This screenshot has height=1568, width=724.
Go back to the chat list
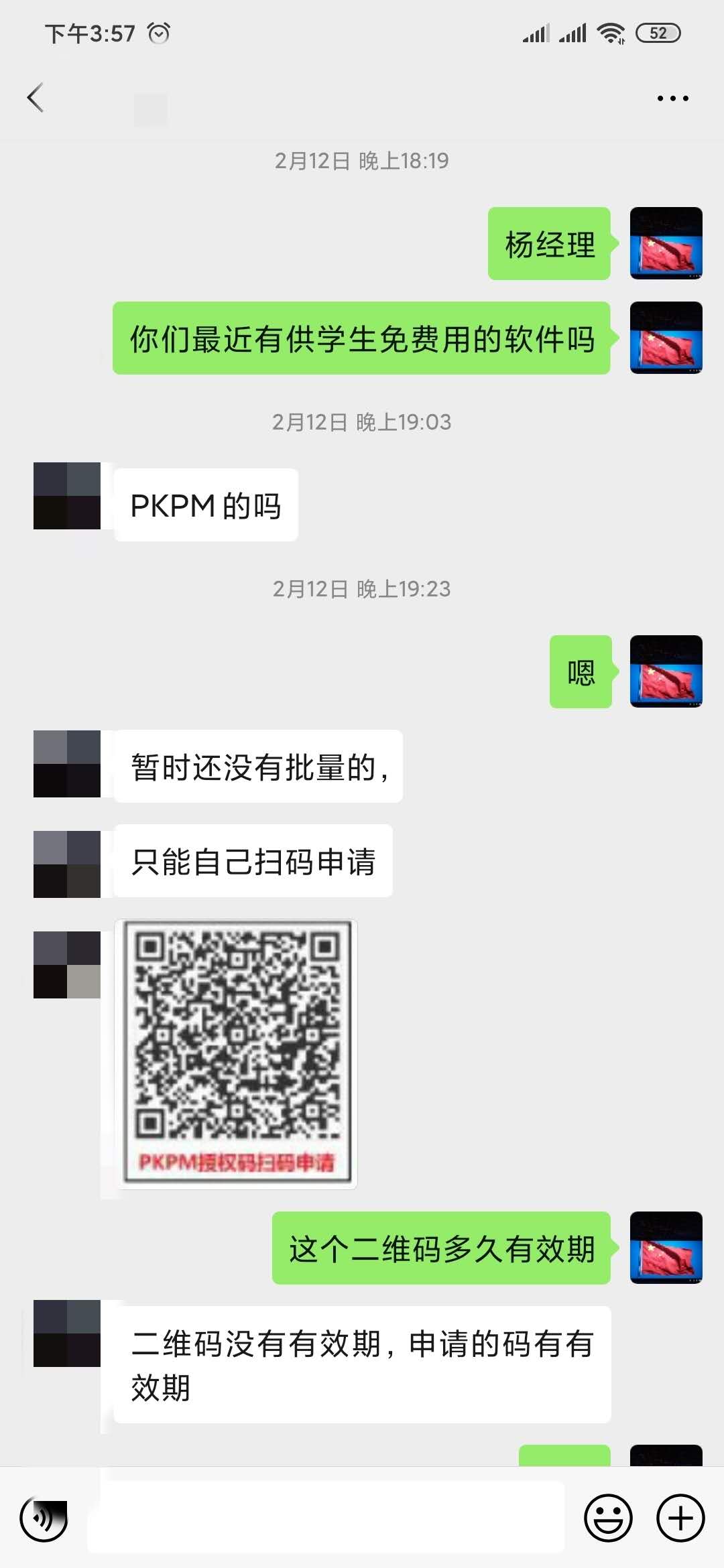pyautogui.click(x=36, y=99)
